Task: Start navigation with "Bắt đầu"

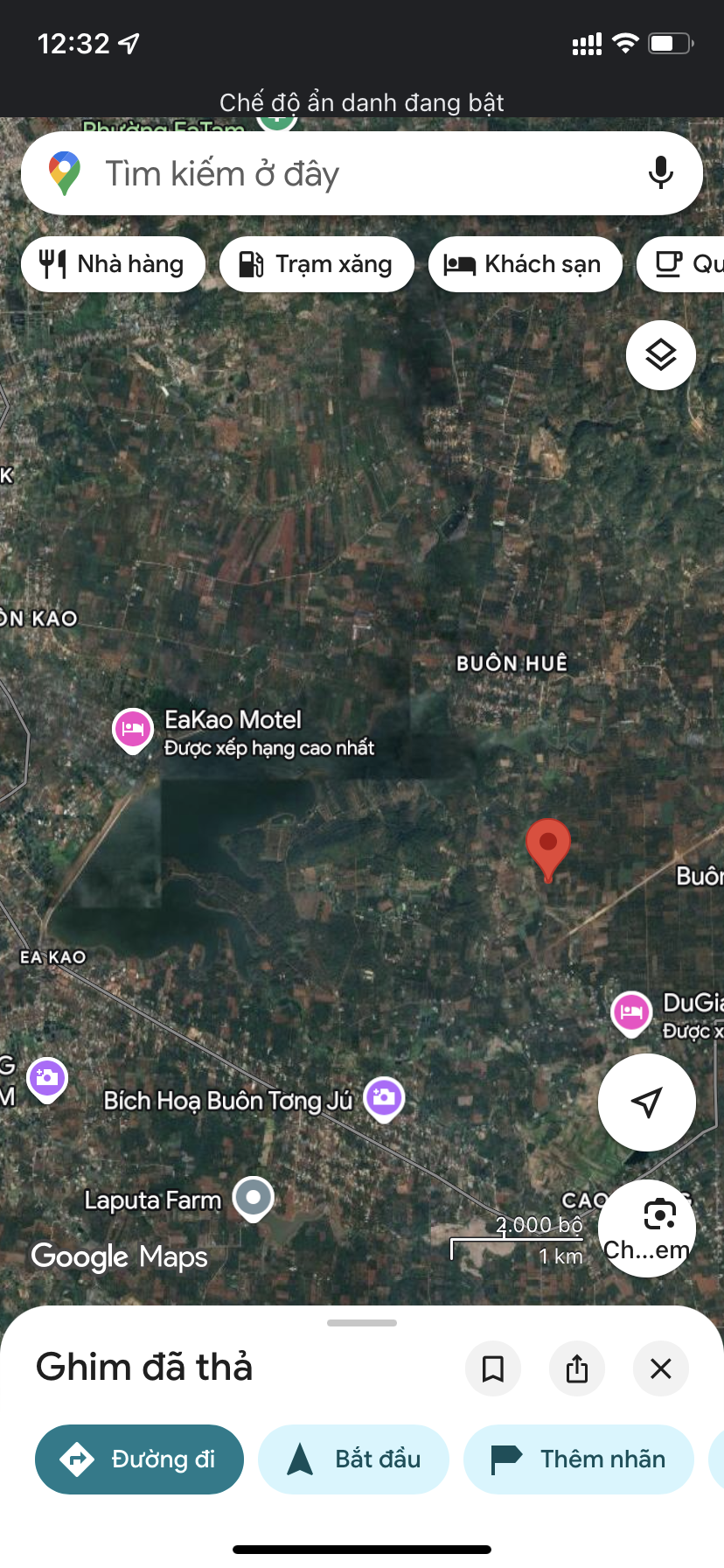Action: (353, 1459)
